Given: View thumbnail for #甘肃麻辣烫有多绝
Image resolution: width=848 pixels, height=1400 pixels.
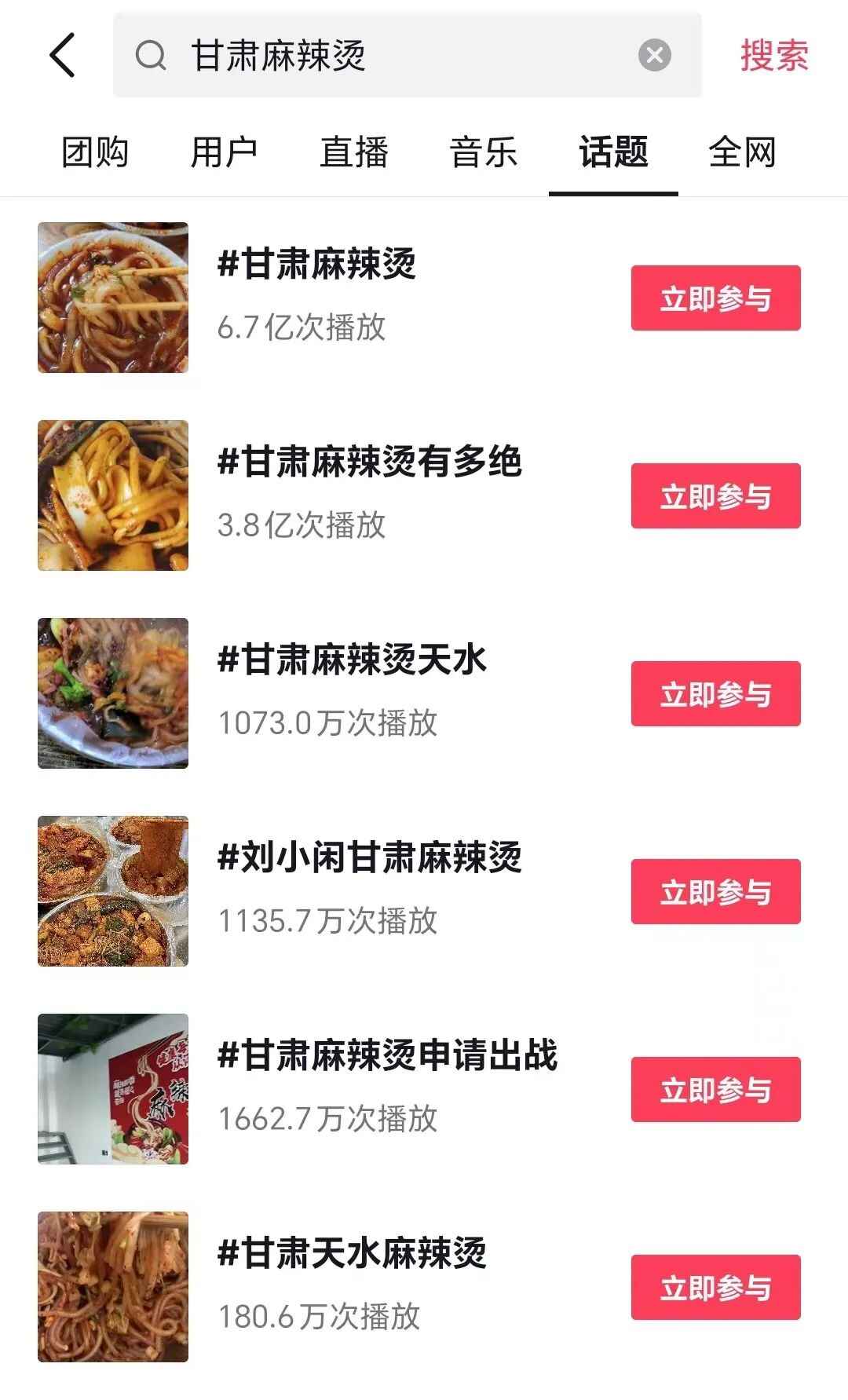Looking at the screenshot, I should [x=113, y=496].
